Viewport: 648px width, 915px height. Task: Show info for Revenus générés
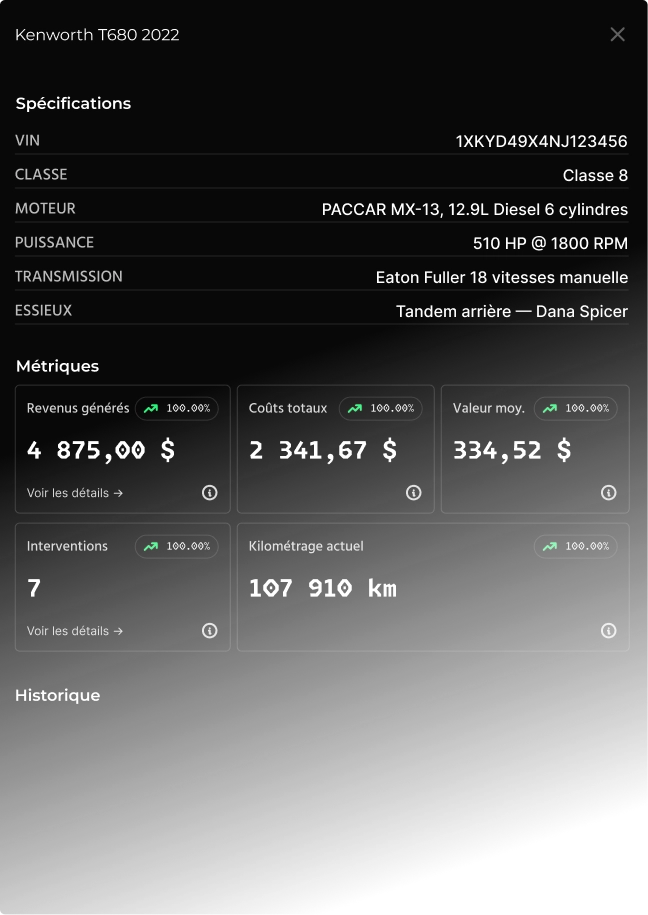[210, 493]
